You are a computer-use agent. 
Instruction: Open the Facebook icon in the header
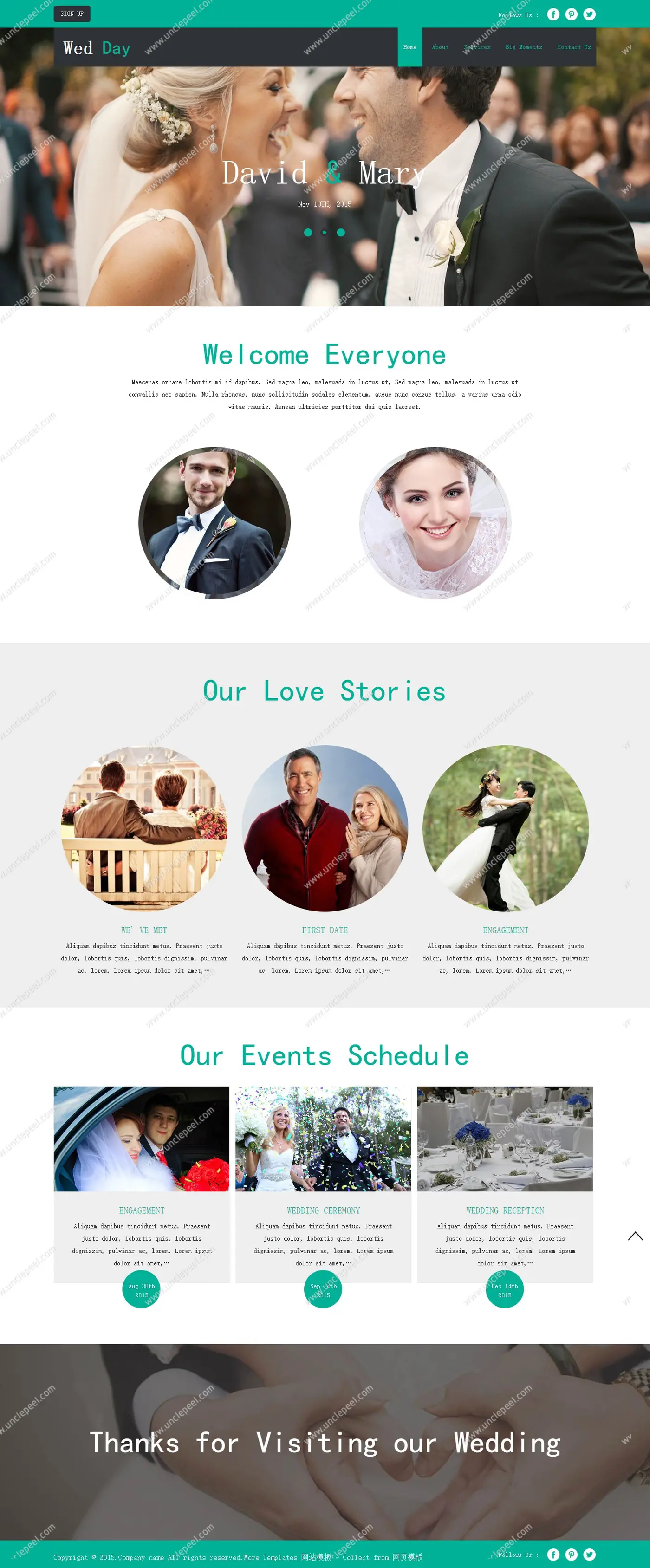[552, 14]
